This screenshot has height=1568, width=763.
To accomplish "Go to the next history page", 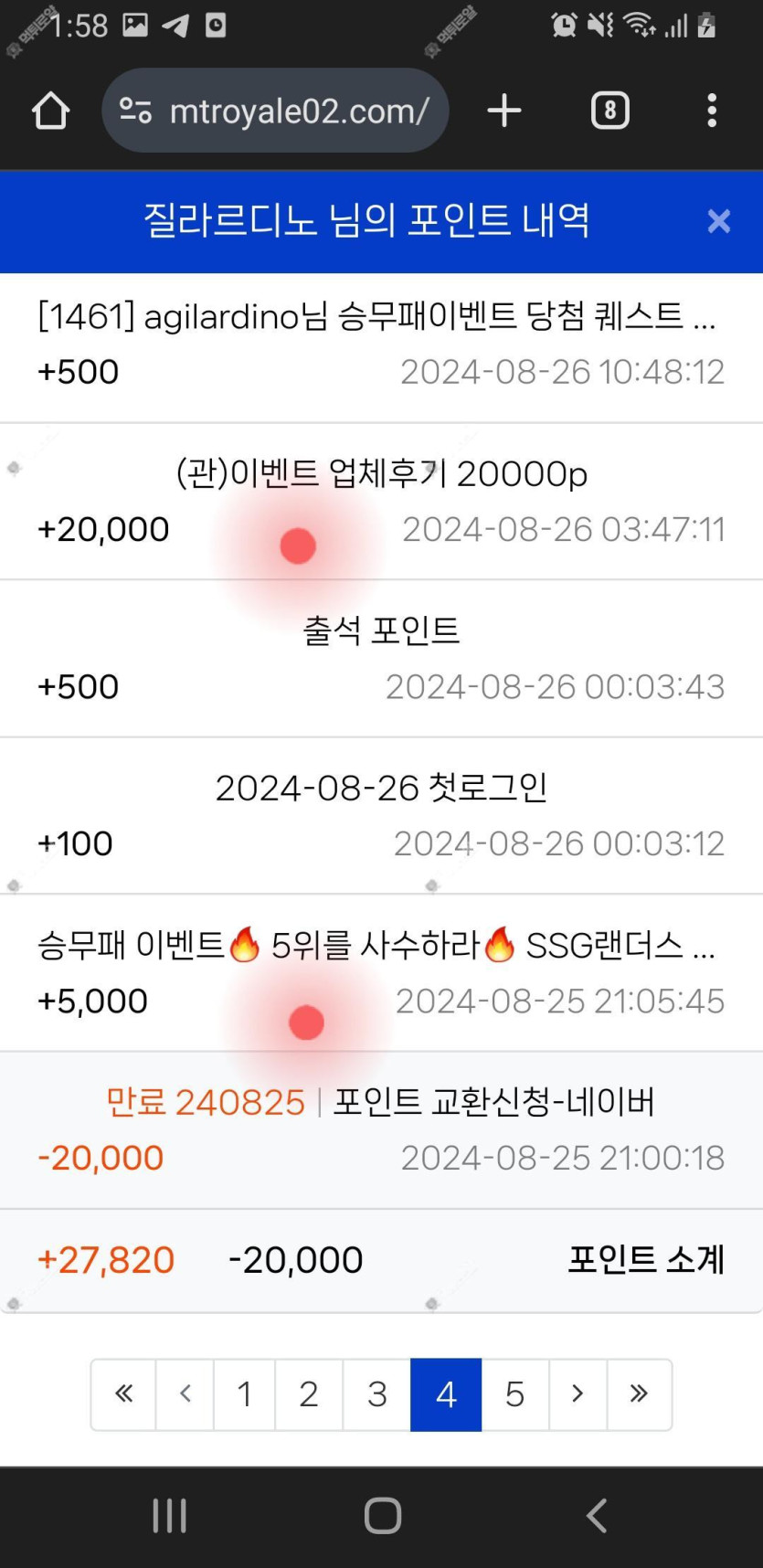I will [578, 1394].
